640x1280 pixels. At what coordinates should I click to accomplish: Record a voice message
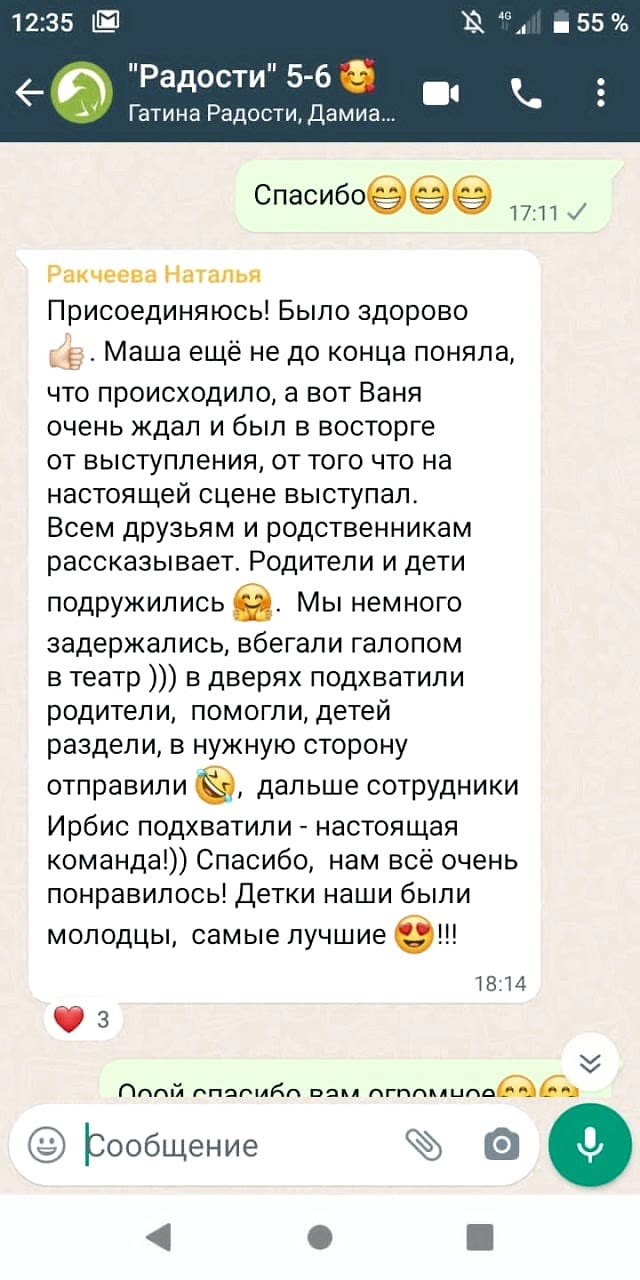pyautogui.click(x=590, y=1144)
